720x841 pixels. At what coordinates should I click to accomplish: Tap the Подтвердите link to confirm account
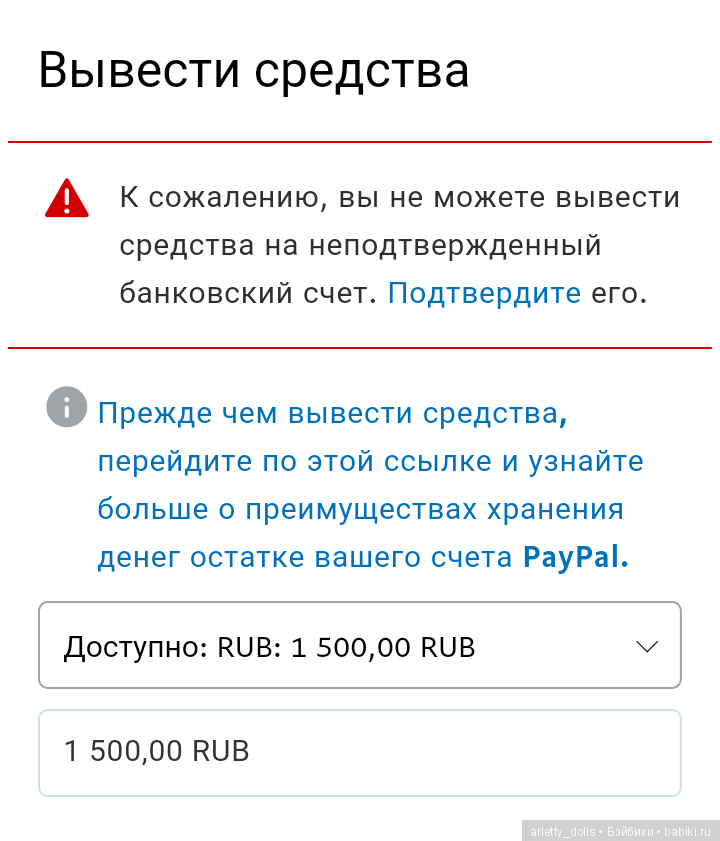484,293
